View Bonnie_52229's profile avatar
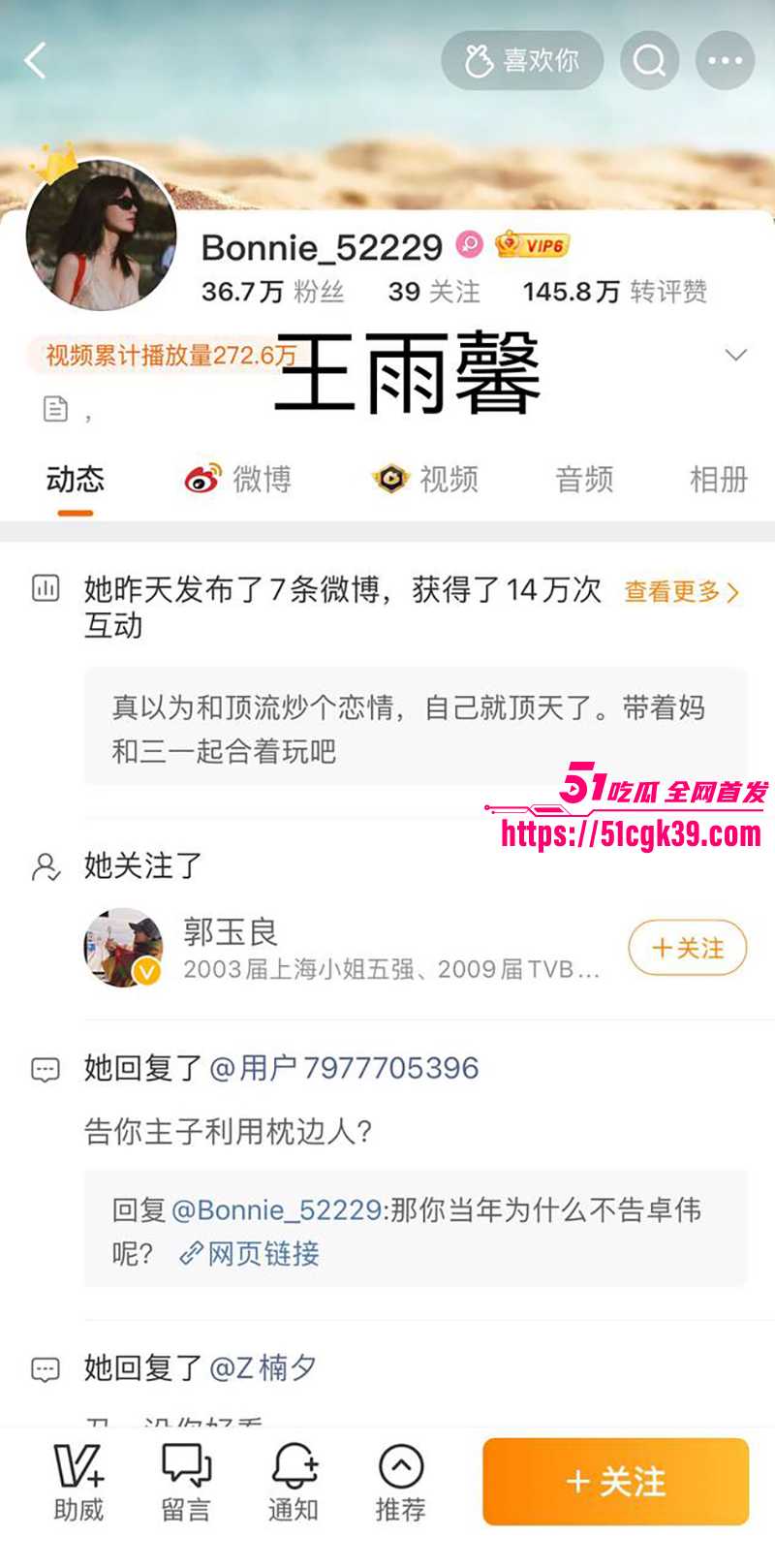Screen dimensions: 775x1568 click(101, 235)
